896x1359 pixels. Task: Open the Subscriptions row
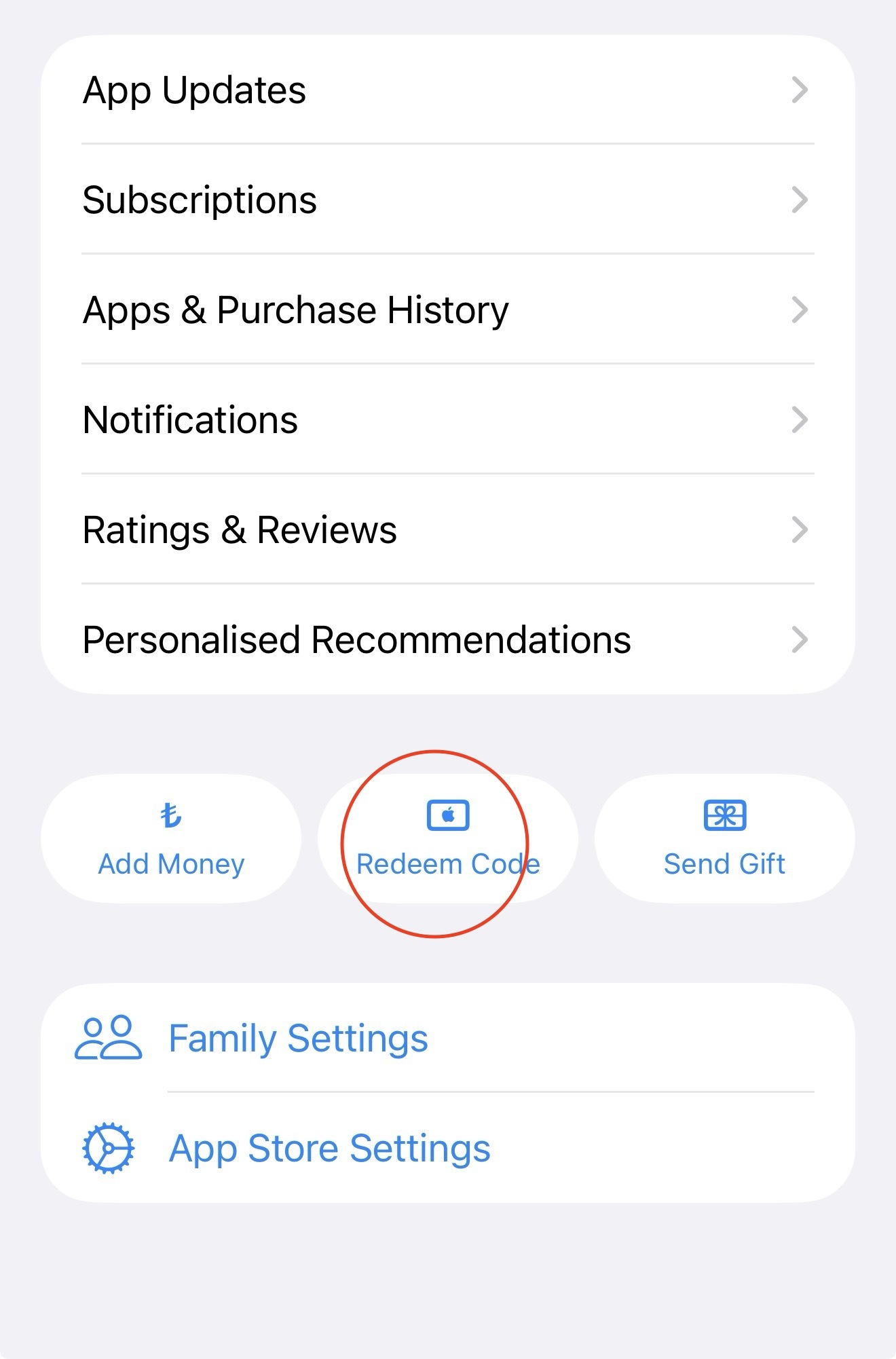point(448,200)
